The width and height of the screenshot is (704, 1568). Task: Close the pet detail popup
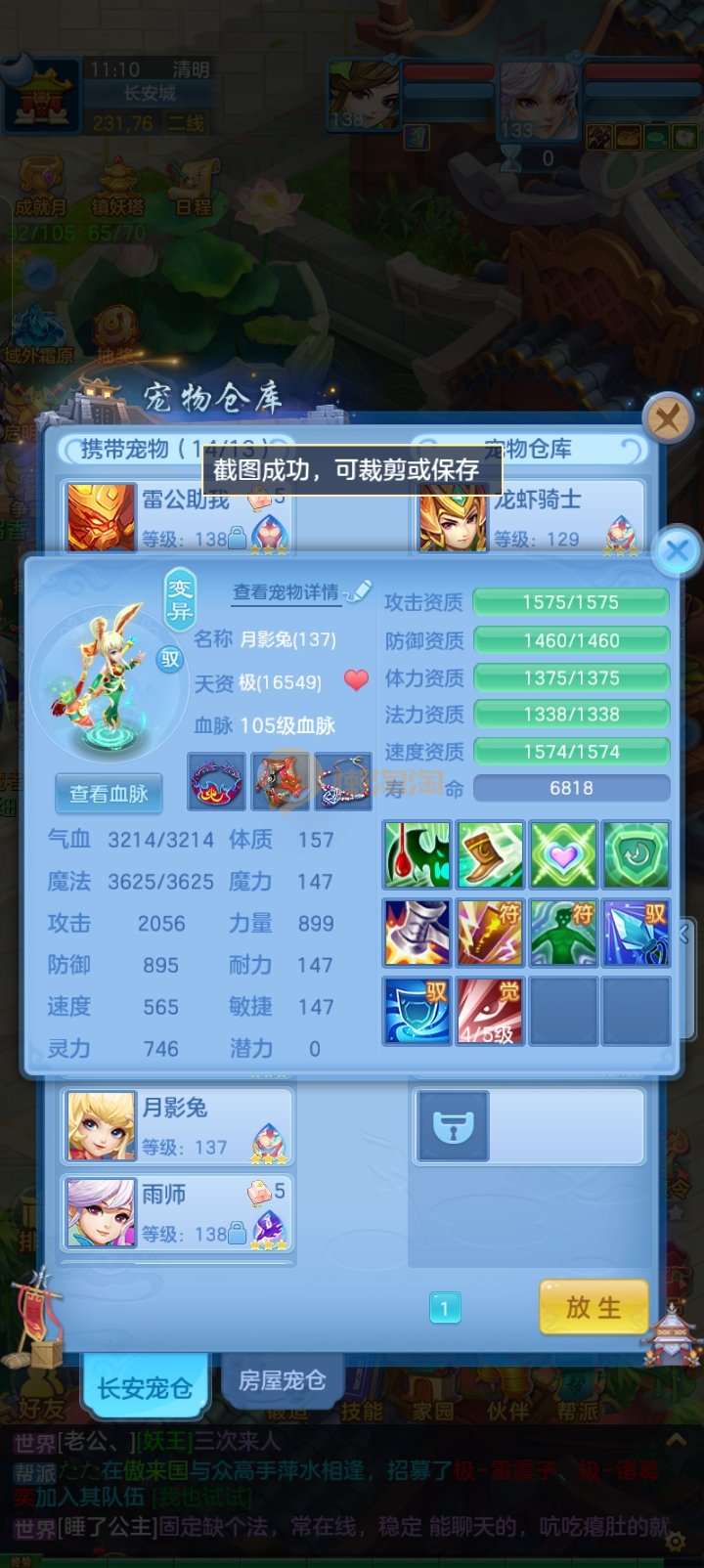pos(677,550)
